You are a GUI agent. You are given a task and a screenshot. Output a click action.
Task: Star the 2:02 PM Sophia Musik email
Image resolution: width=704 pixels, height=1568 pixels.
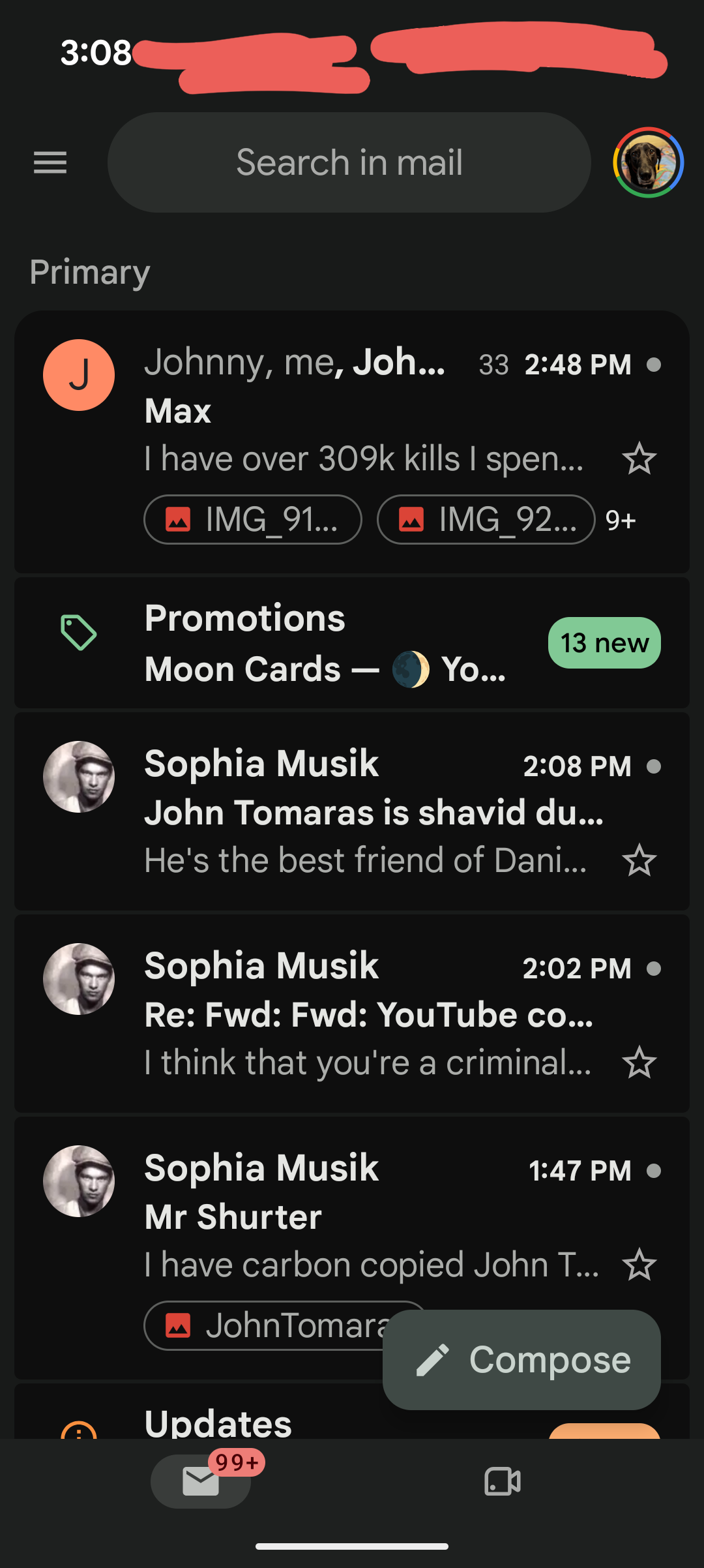[639, 1063]
